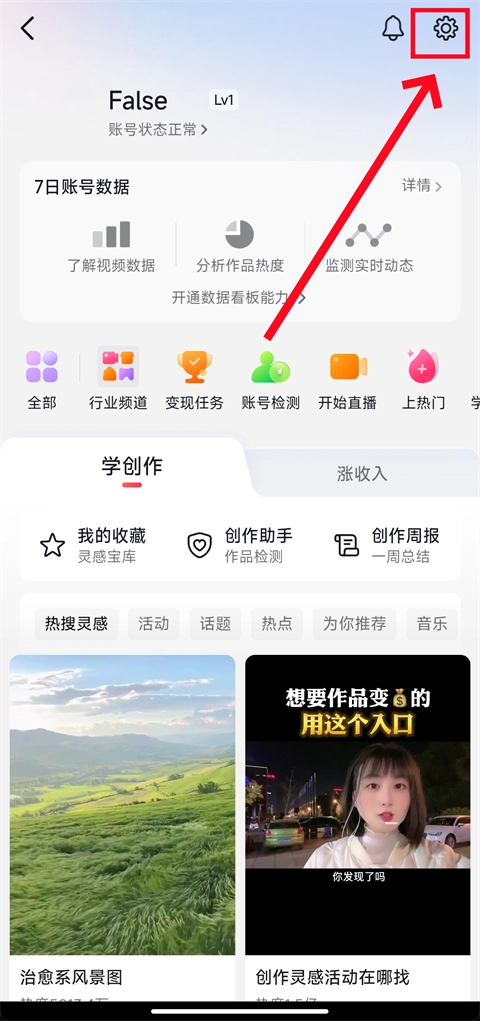Switch to the 涨收入 tab
480x1021 pixels.
click(x=362, y=473)
